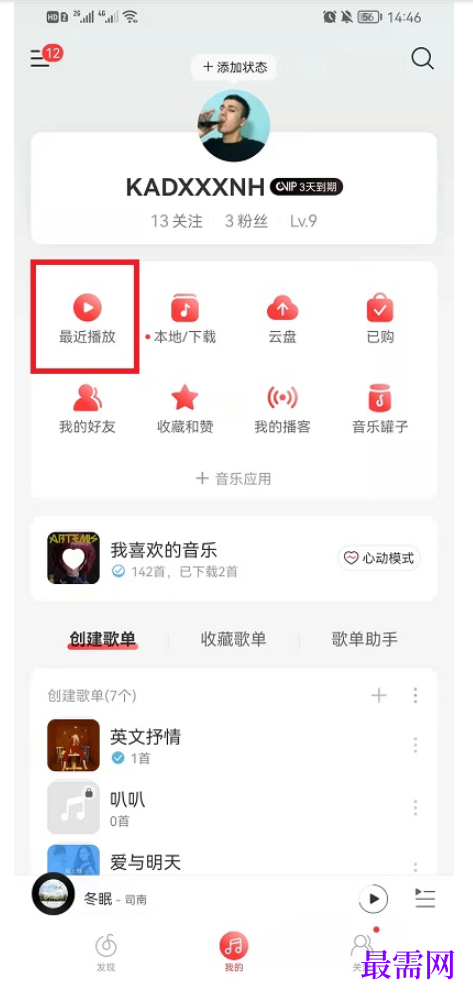
Task: Open 音乐罐子
Action: [380, 409]
